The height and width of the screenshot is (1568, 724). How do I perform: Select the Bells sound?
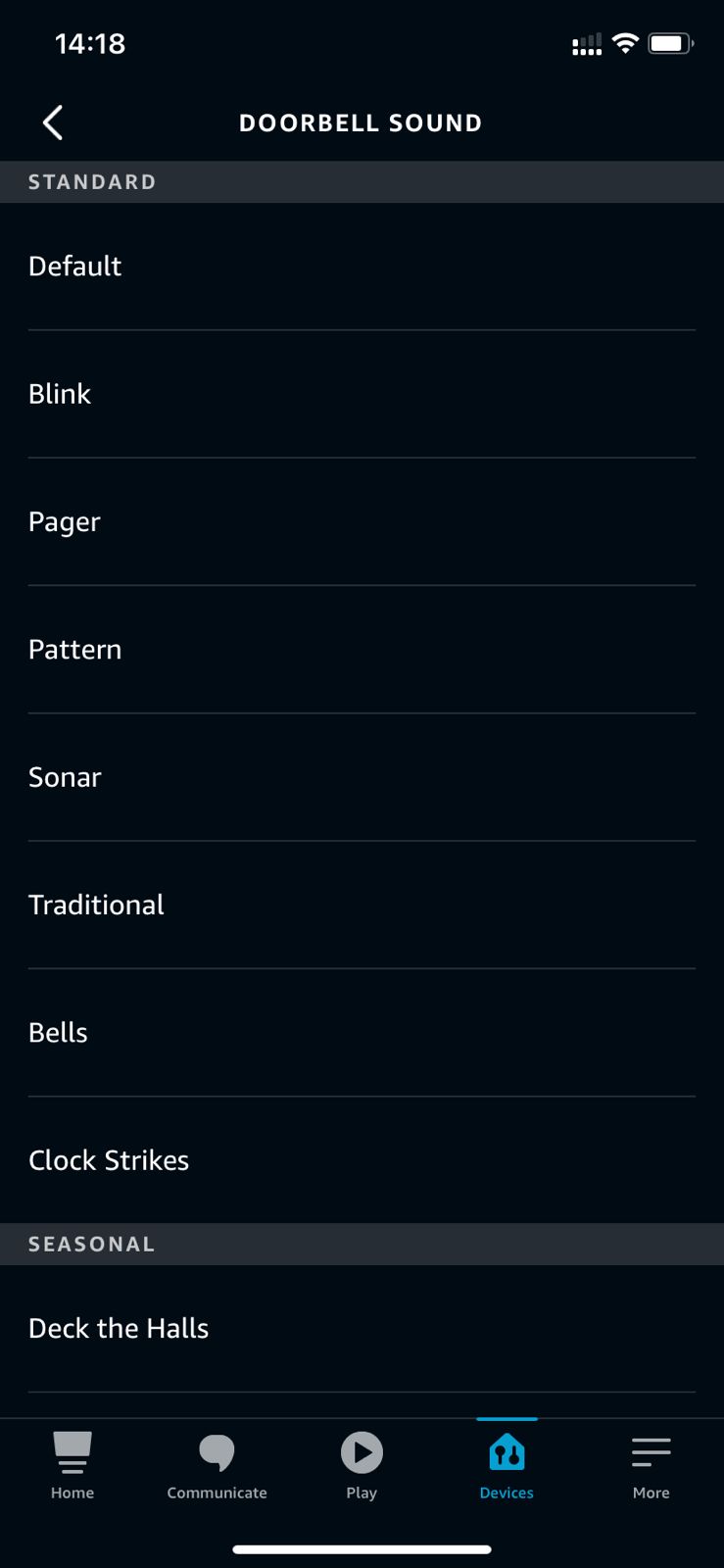coord(362,1033)
